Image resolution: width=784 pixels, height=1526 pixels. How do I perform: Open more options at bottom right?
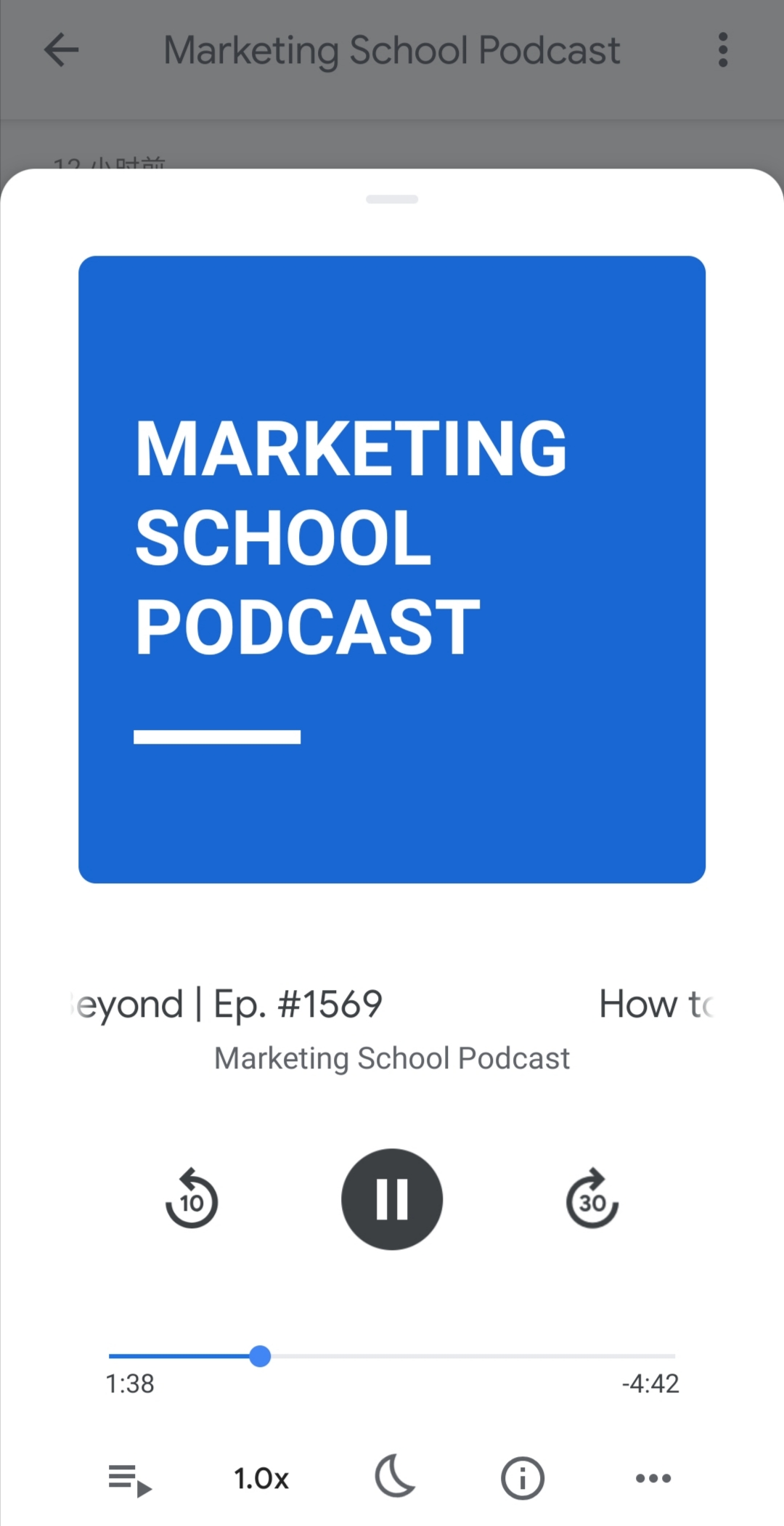pyautogui.click(x=653, y=1478)
